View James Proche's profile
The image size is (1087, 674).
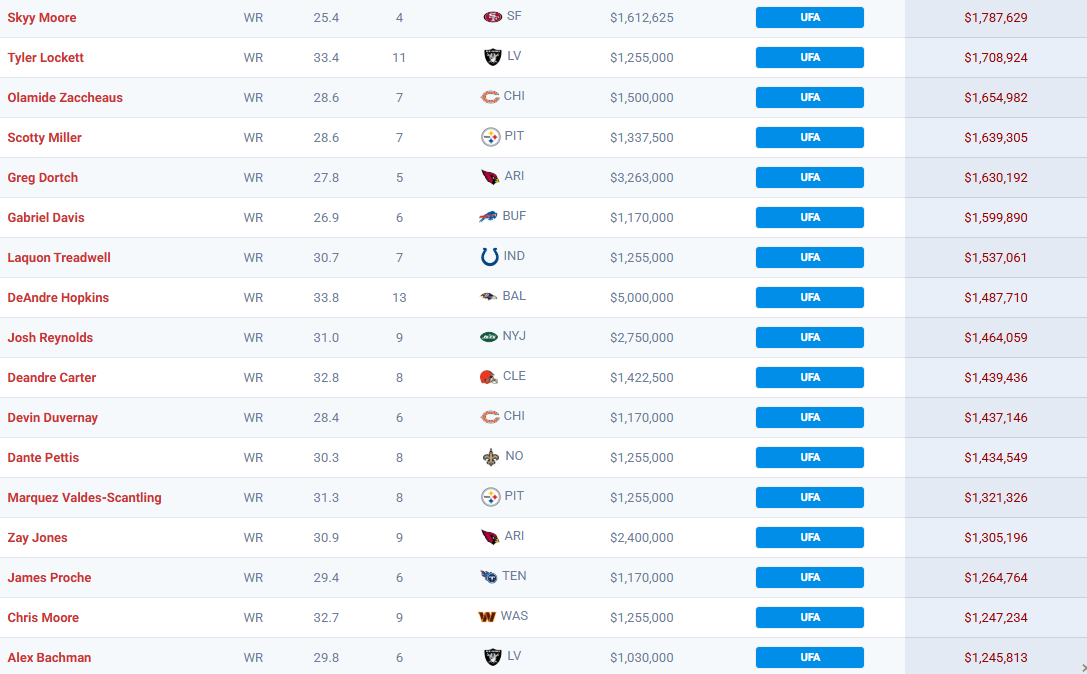[49, 578]
